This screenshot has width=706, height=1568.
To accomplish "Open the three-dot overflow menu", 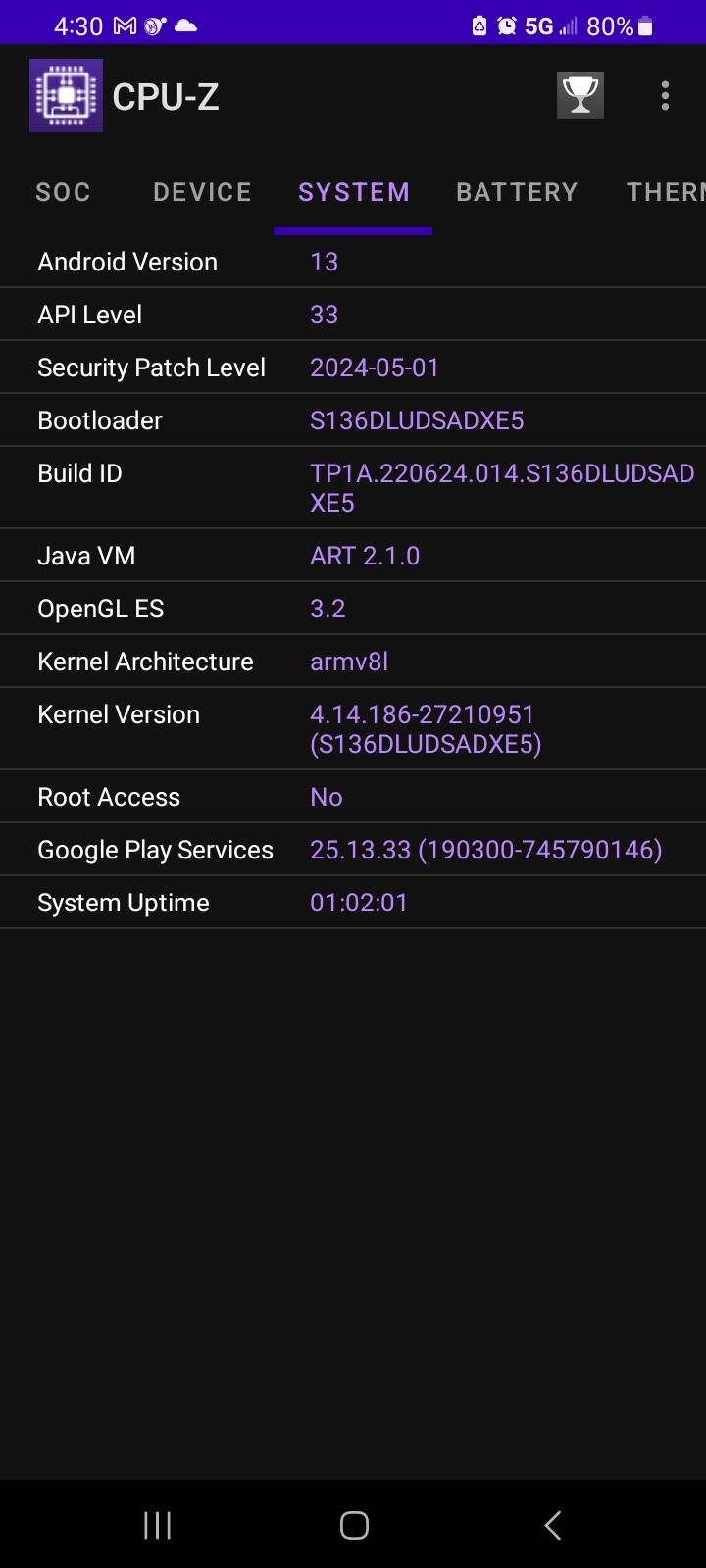I will 665,95.
